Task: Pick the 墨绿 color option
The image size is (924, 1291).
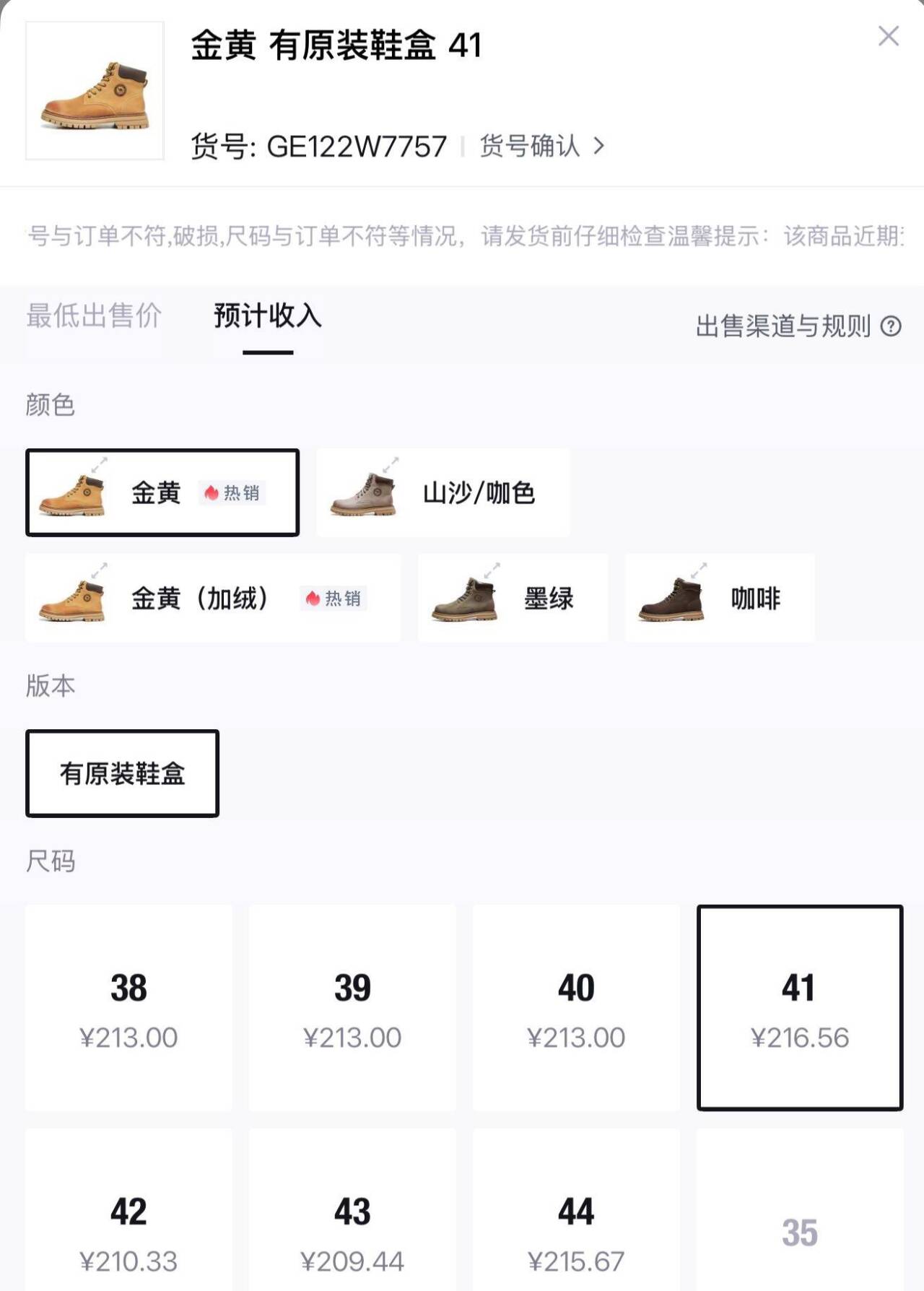Action: point(513,598)
